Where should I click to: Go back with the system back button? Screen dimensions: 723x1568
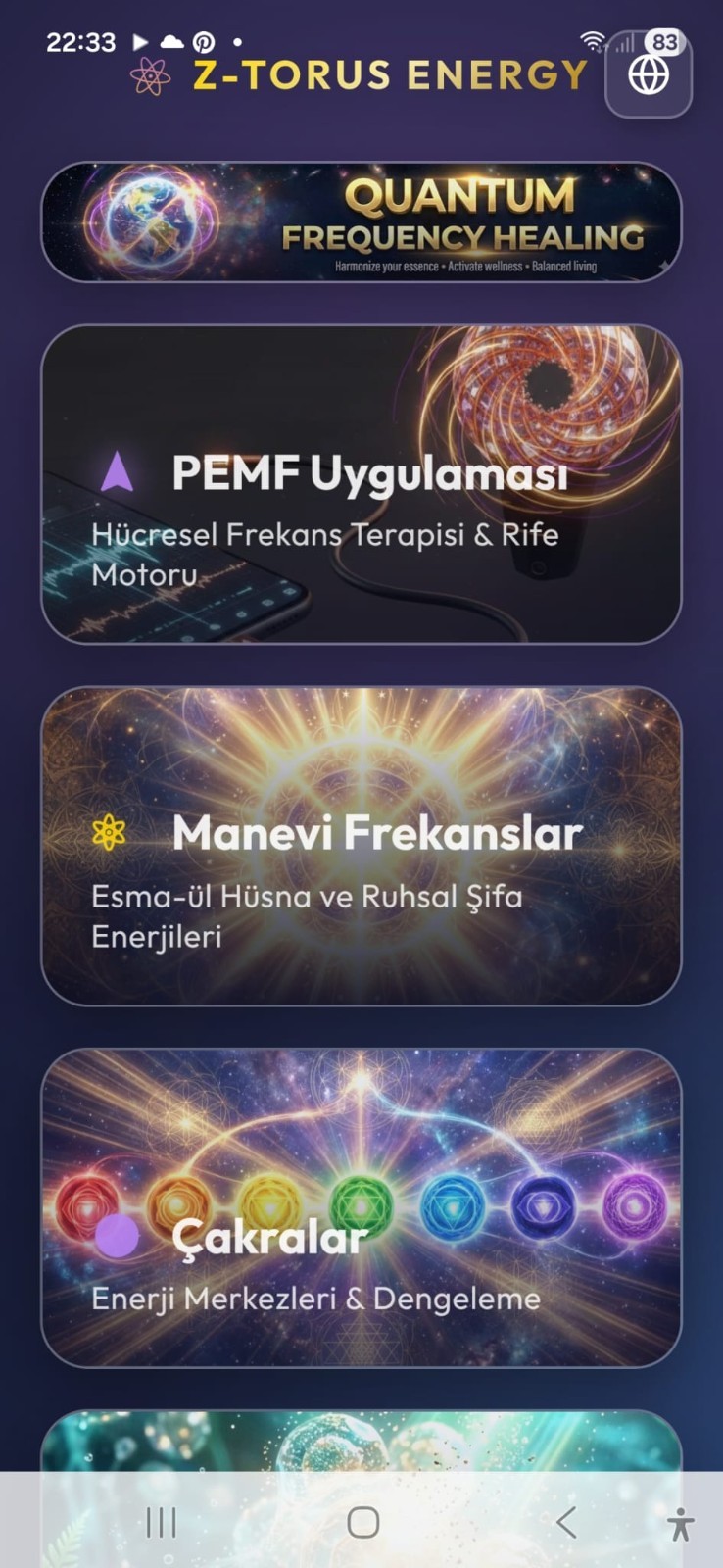pyautogui.click(x=566, y=1522)
